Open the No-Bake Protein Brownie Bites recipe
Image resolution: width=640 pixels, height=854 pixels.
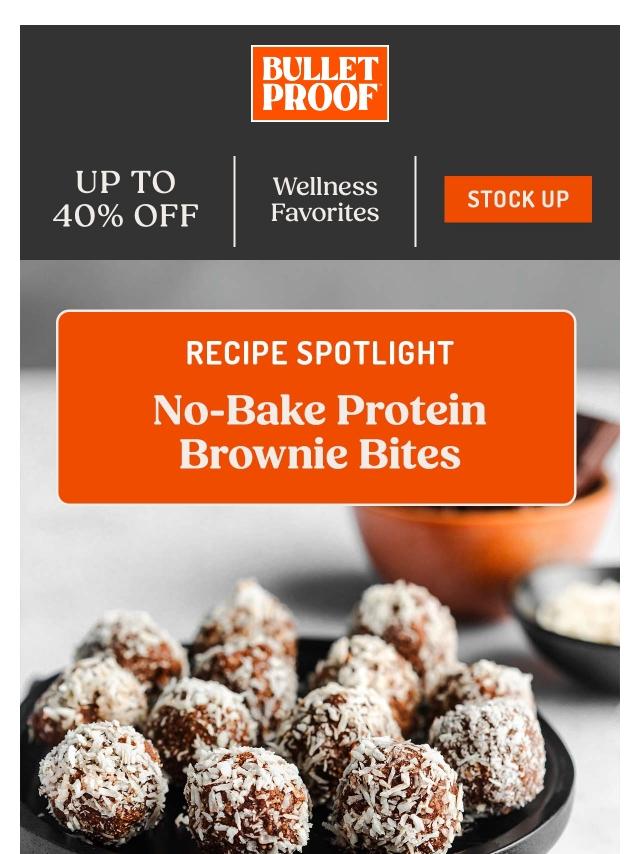click(318, 432)
